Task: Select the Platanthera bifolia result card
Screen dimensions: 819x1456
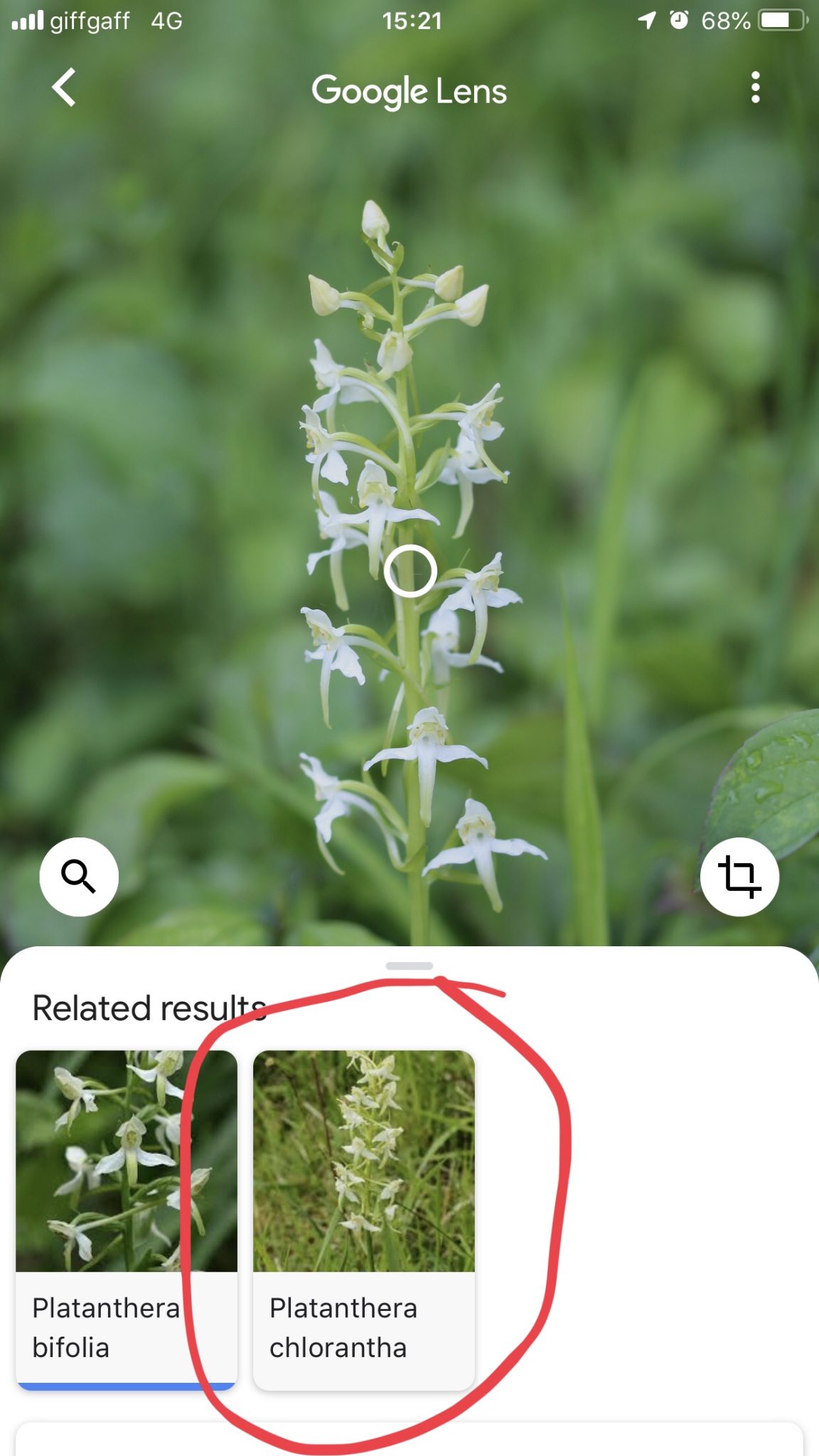Action: click(126, 1219)
